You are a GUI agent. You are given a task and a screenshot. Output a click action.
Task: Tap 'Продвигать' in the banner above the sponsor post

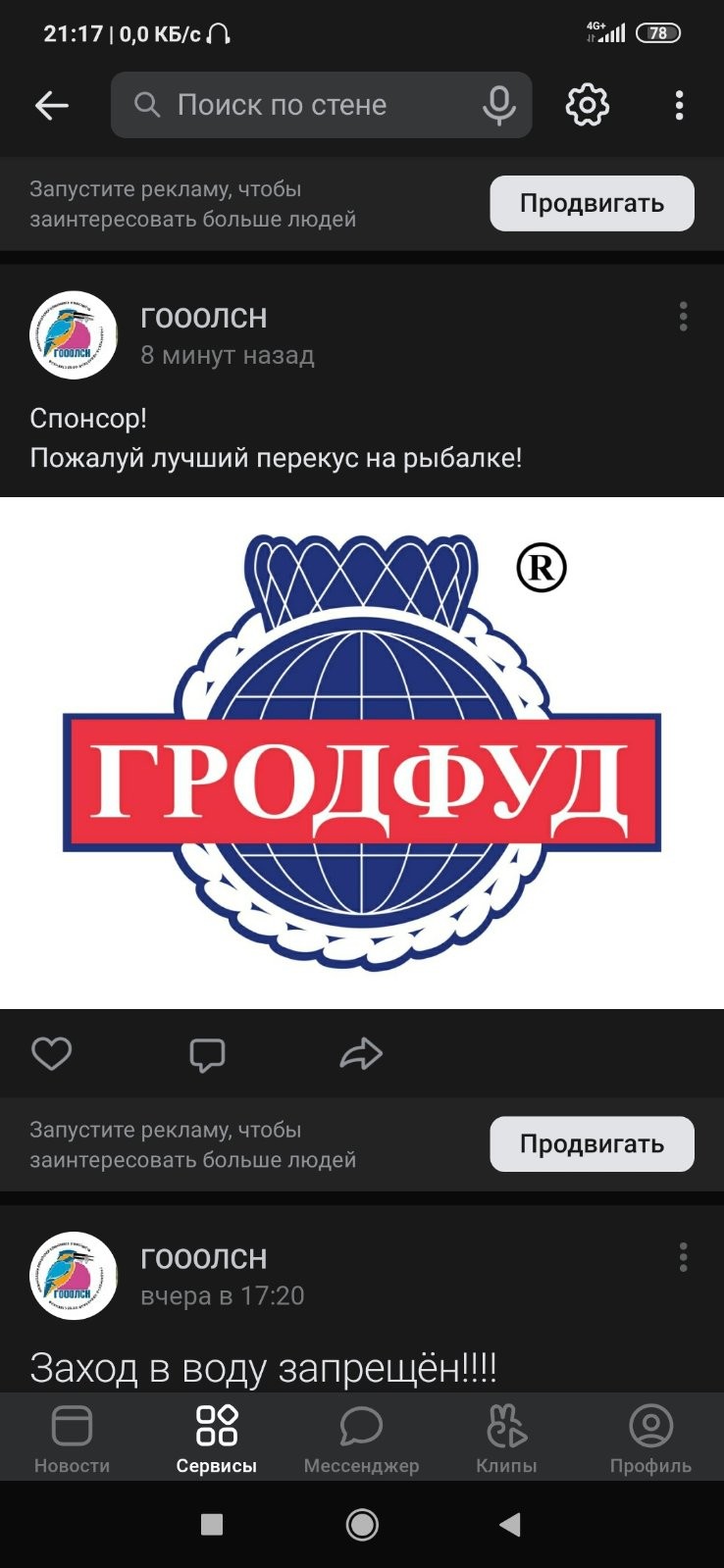[592, 203]
